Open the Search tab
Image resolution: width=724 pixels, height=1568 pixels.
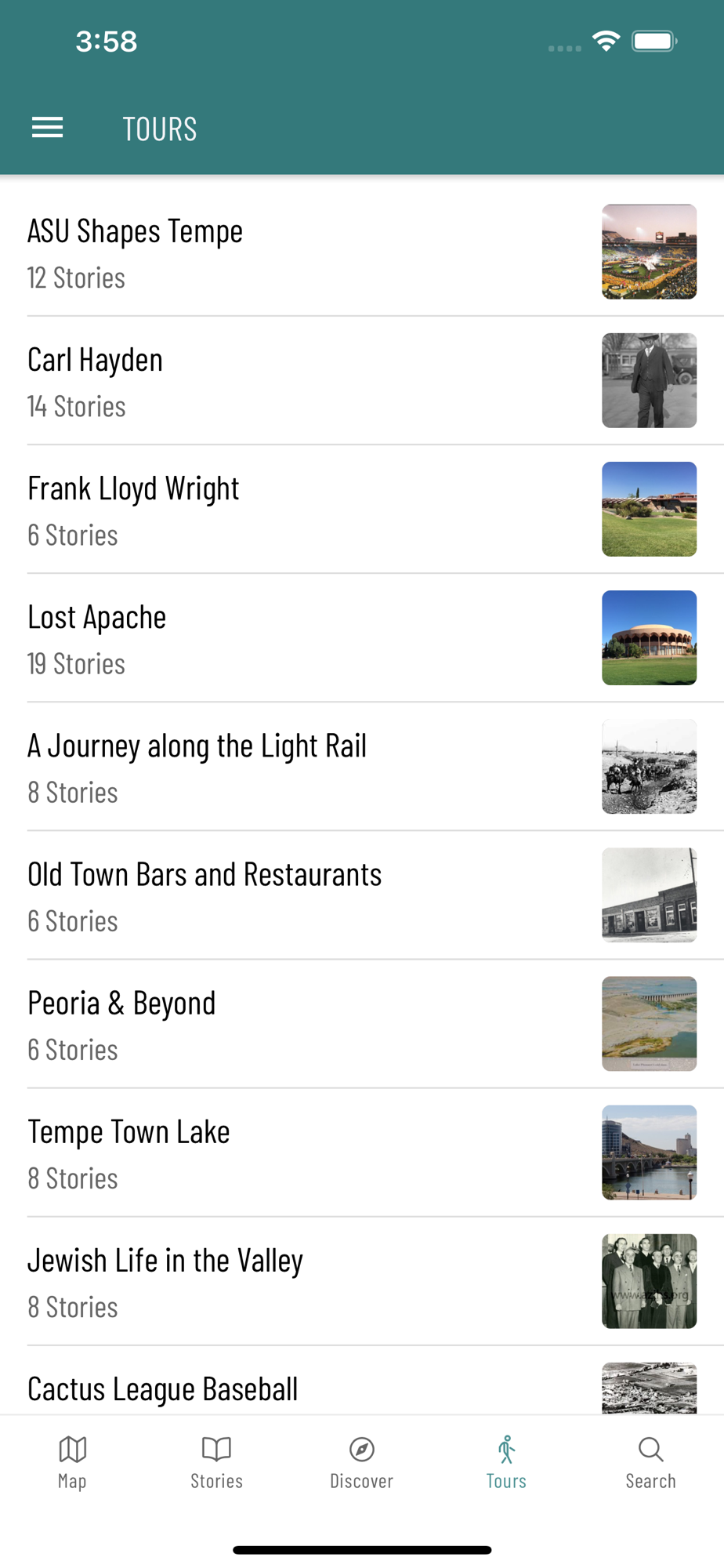[650, 1461]
